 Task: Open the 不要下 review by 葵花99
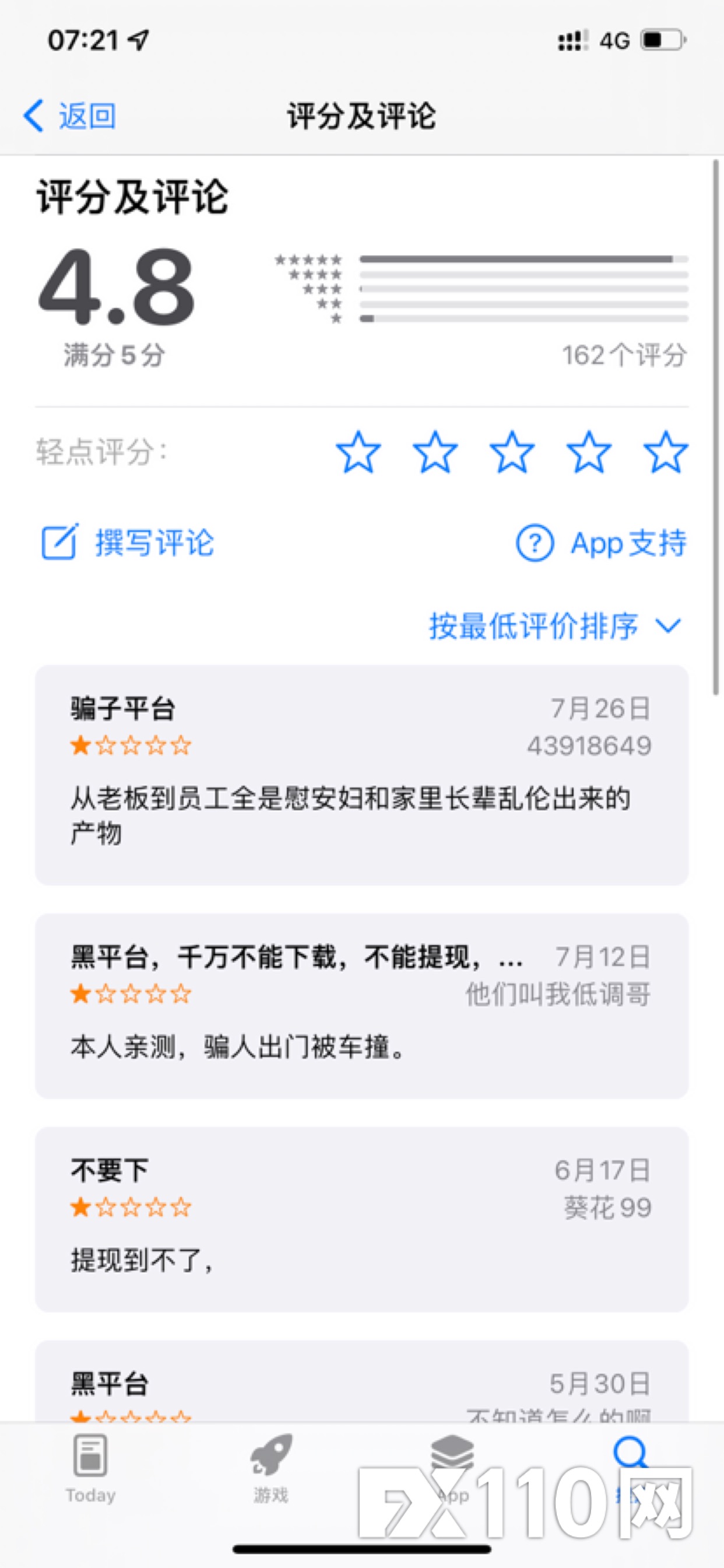pyautogui.click(x=361, y=1219)
